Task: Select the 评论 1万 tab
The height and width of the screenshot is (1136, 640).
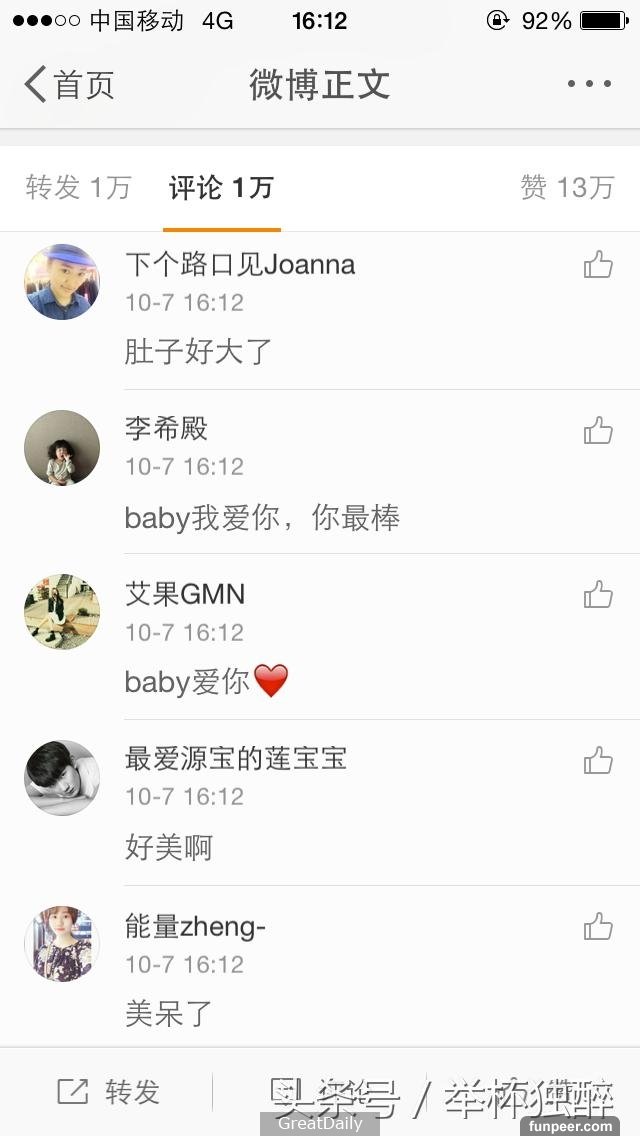Action: coord(221,187)
